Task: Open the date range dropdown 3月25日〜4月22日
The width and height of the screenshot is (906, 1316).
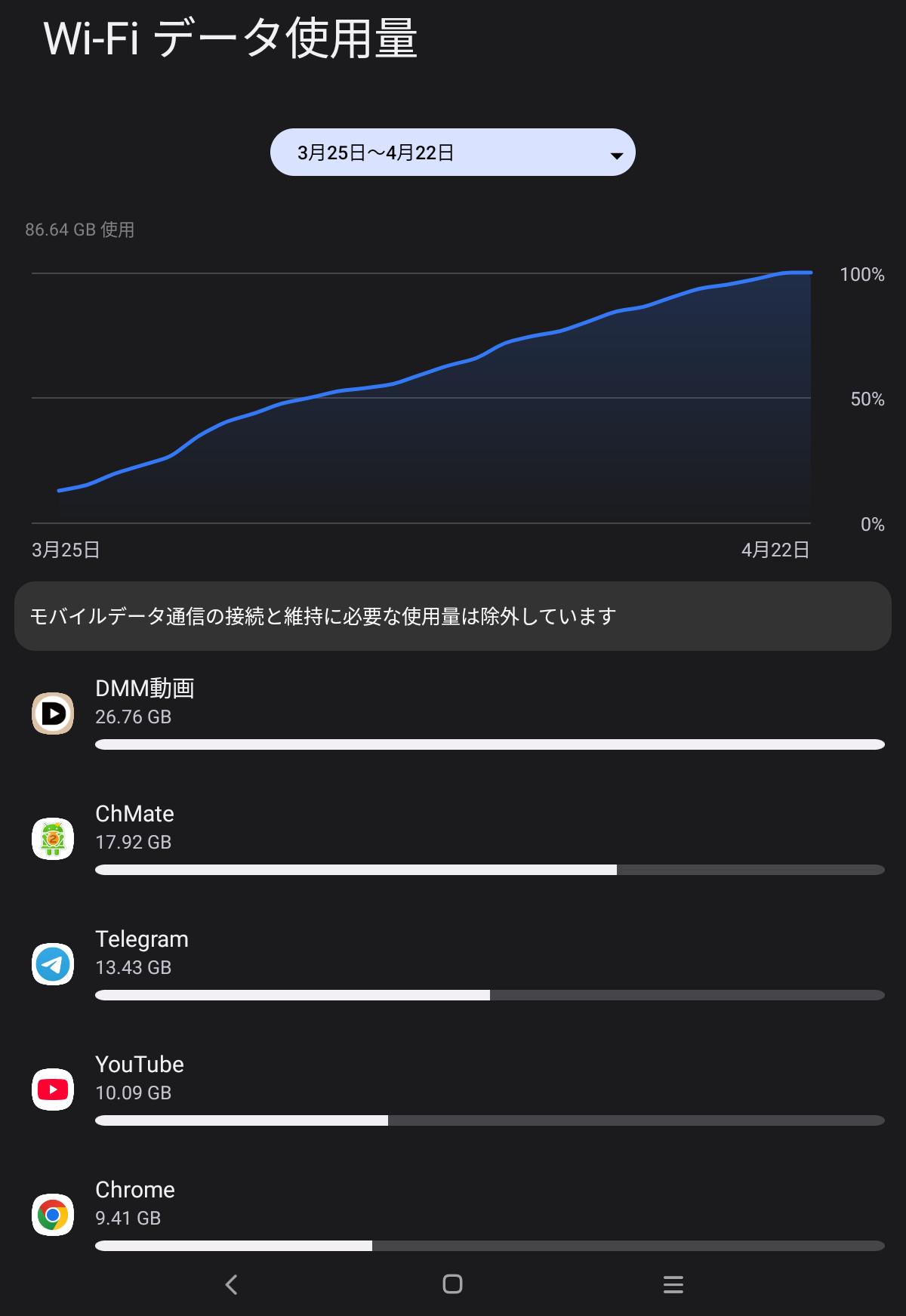Action: point(452,153)
